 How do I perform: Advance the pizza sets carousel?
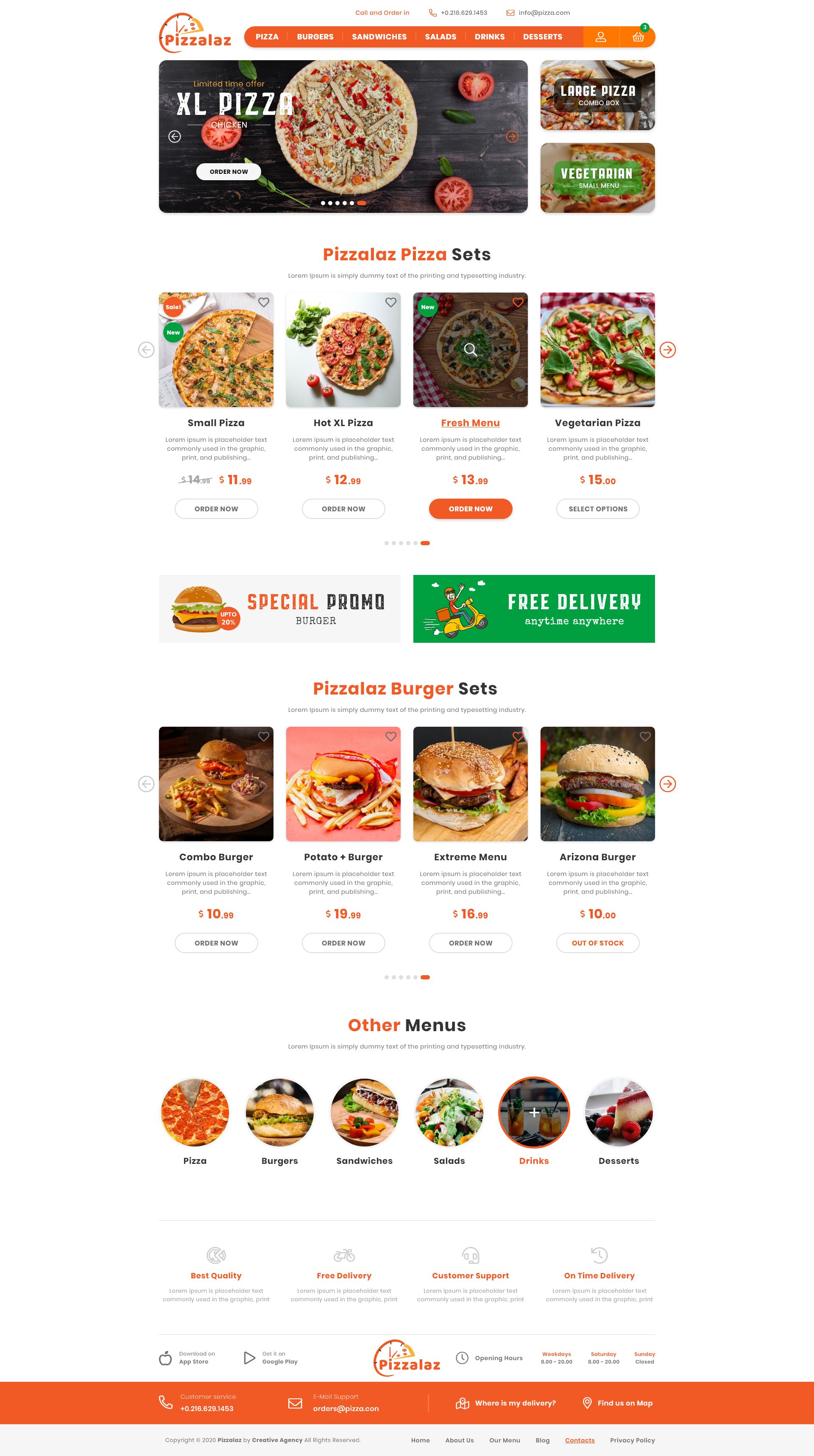click(668, 350)
